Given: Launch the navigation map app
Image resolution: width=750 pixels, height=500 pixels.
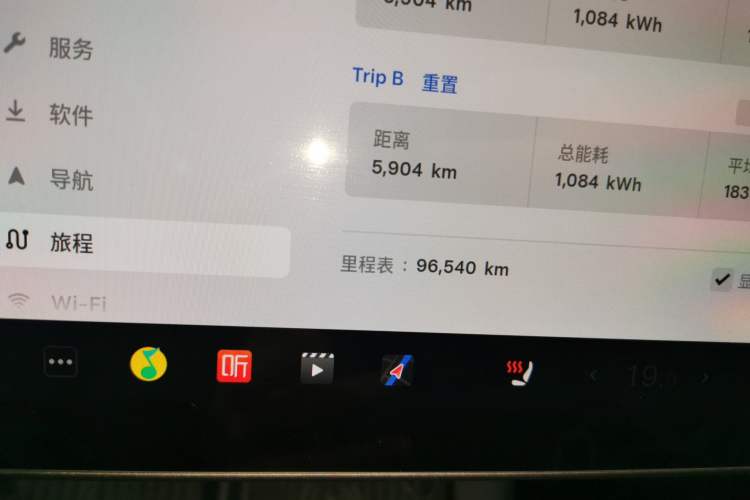Looking at the screenshot, I should pyautogui.click(x=397, y=371).
